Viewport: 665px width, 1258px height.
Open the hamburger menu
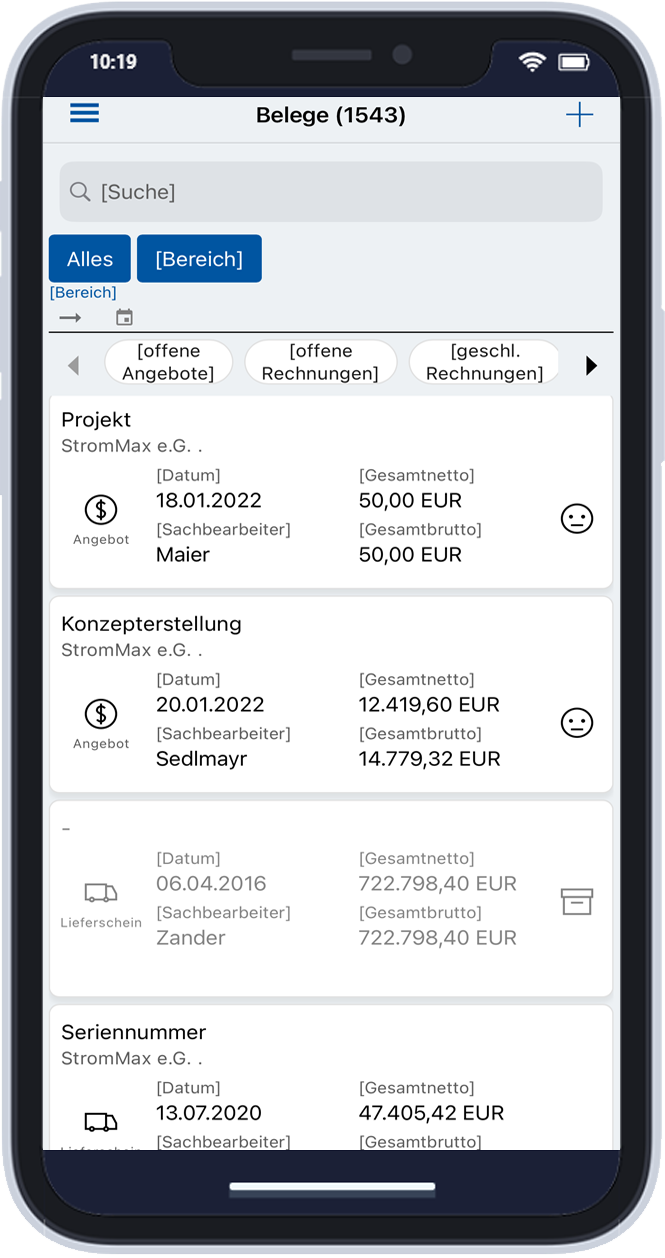(85, 114)
